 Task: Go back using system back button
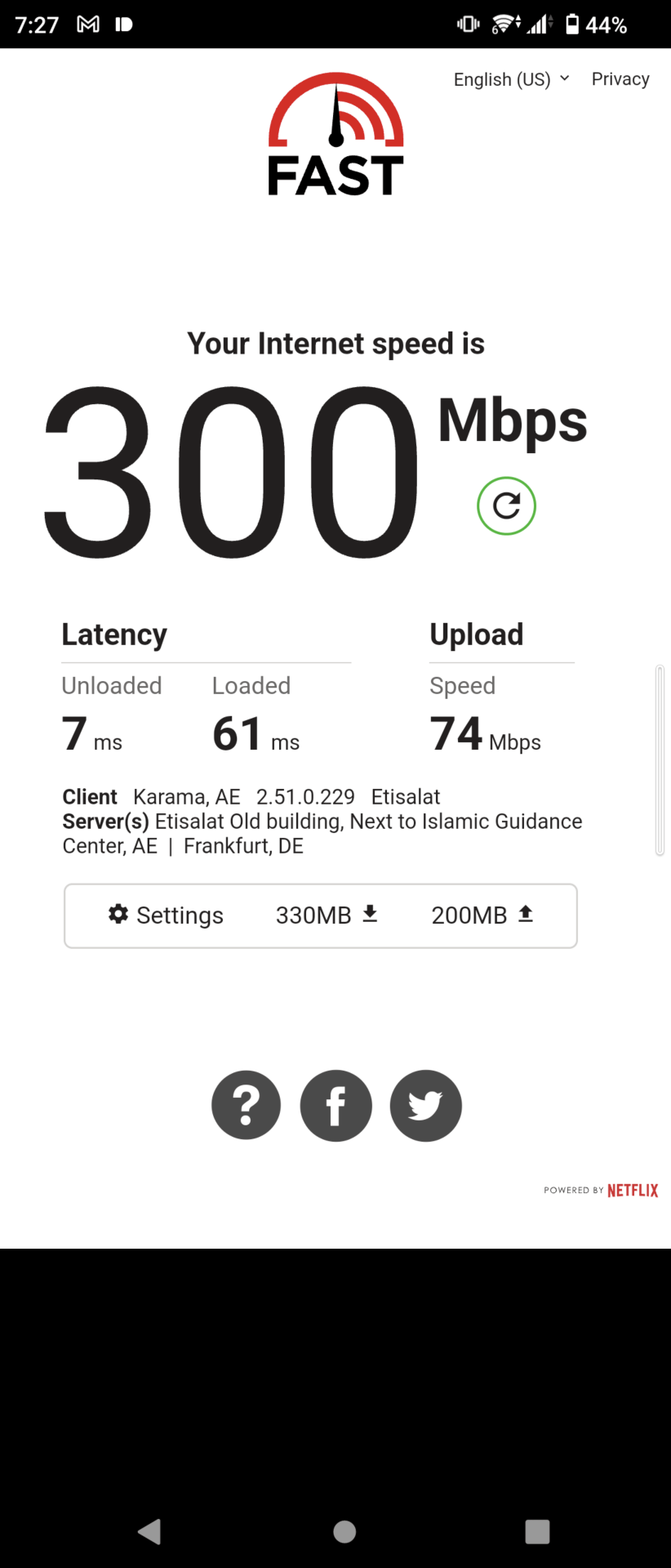(149, 1531)
